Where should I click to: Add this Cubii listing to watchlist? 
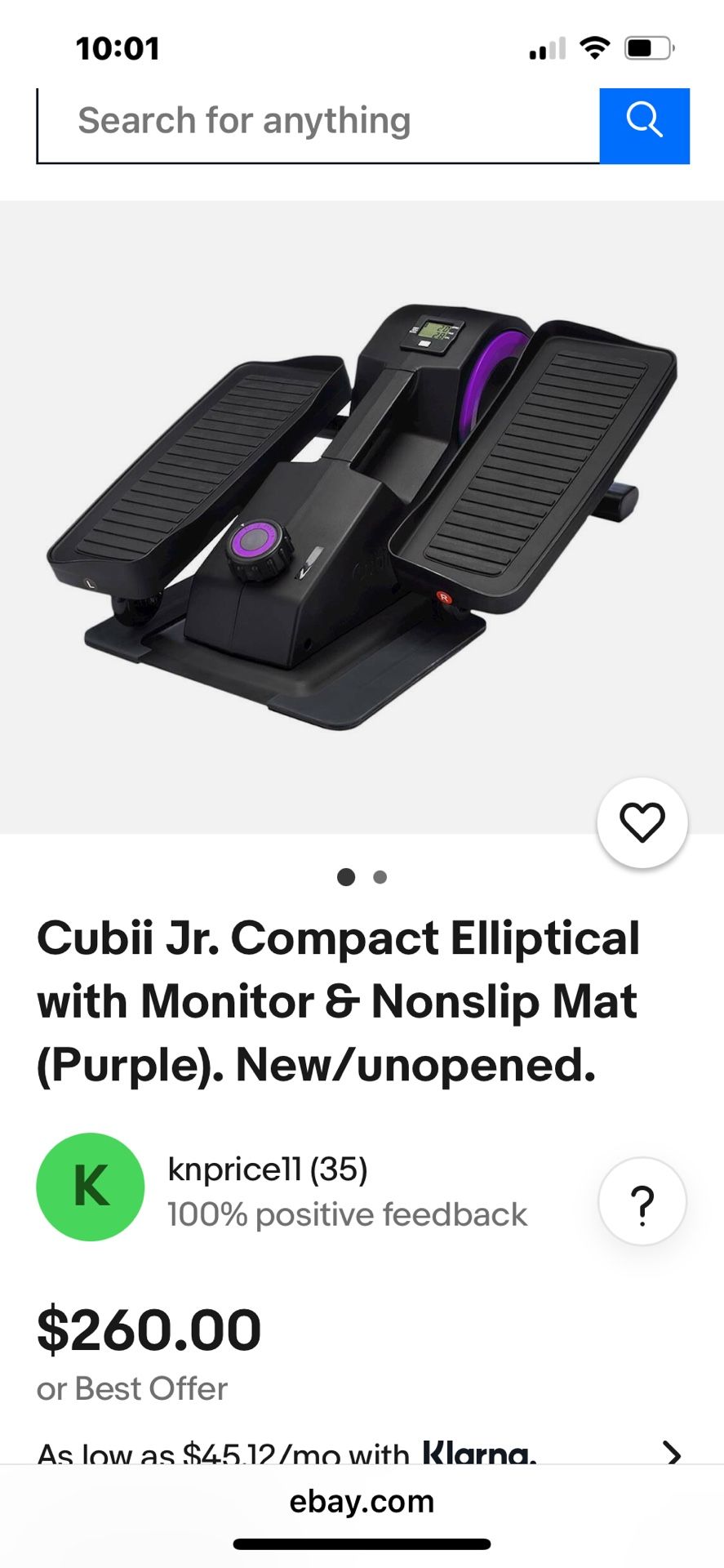click(642, 822)
